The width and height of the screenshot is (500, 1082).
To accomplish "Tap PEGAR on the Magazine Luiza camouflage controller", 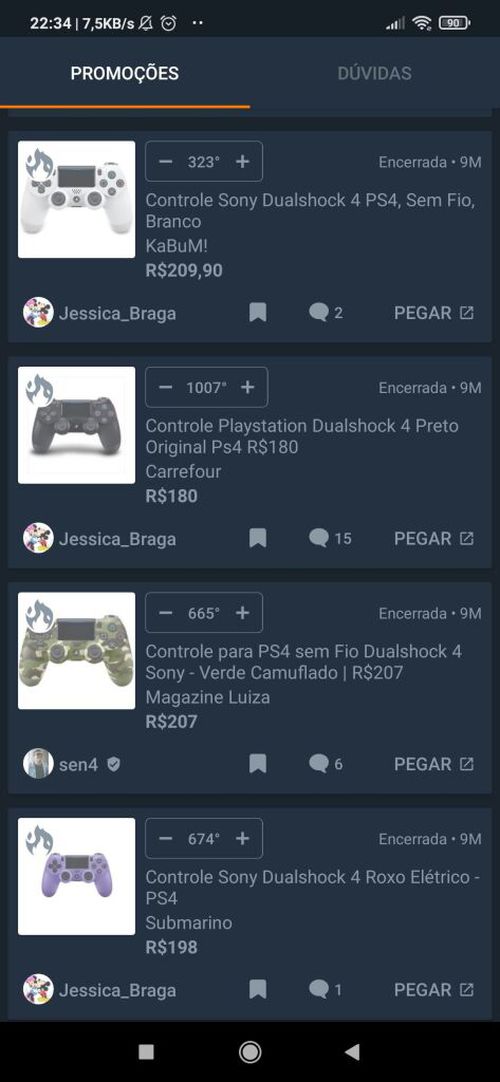I will (434, 764).
